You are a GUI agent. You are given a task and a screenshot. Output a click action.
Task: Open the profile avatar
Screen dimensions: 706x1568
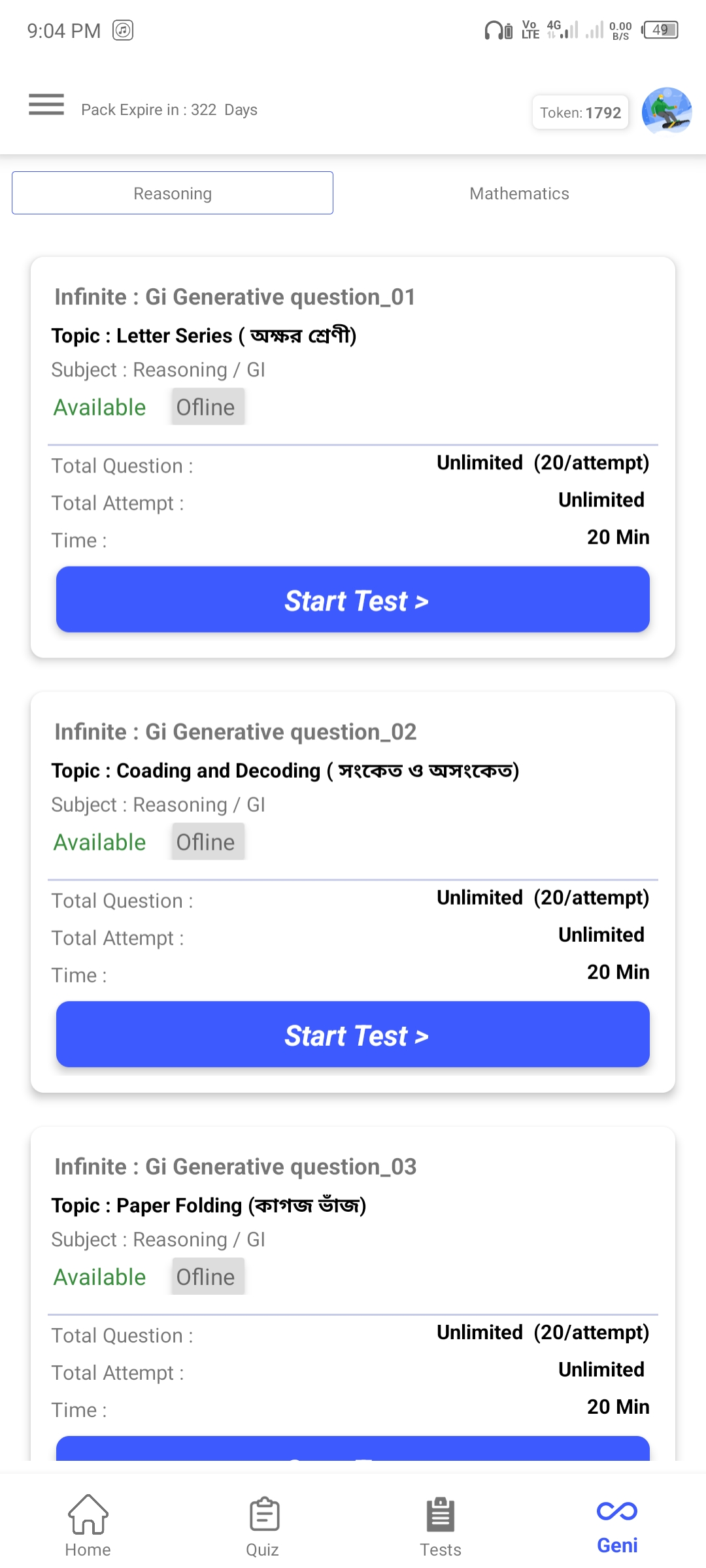point(666,111)
